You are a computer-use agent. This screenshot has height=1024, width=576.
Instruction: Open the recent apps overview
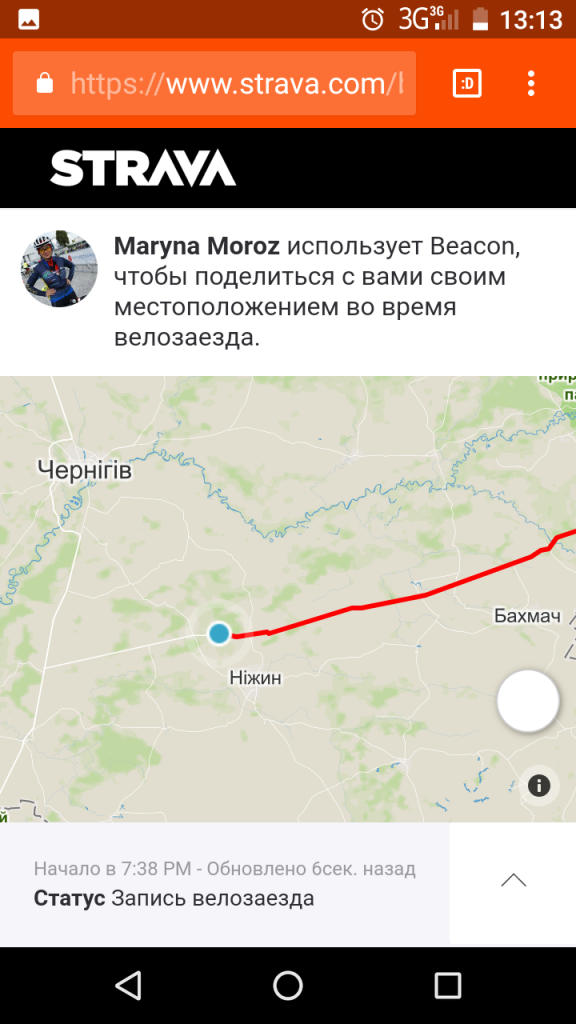[448, 985]
